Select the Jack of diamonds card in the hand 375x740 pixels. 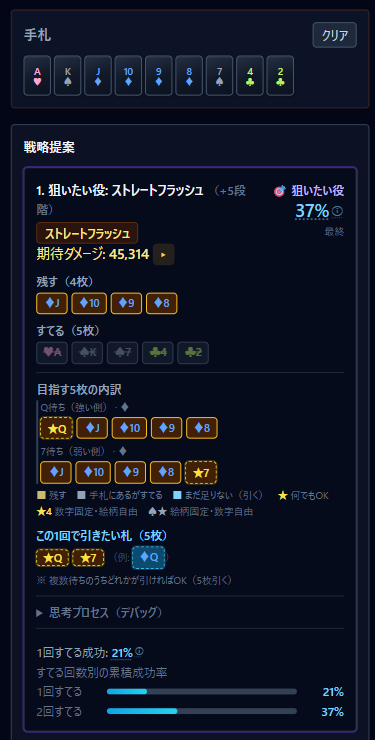[98, 76]
